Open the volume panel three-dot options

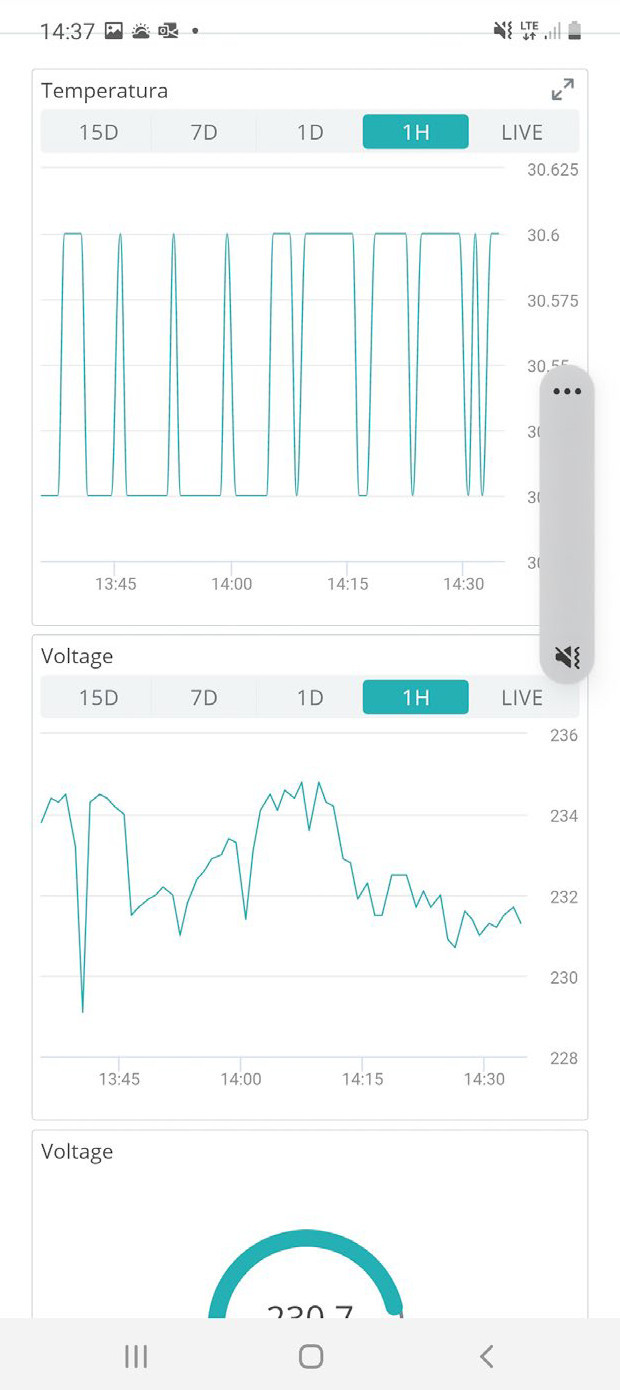click(567, 391)
